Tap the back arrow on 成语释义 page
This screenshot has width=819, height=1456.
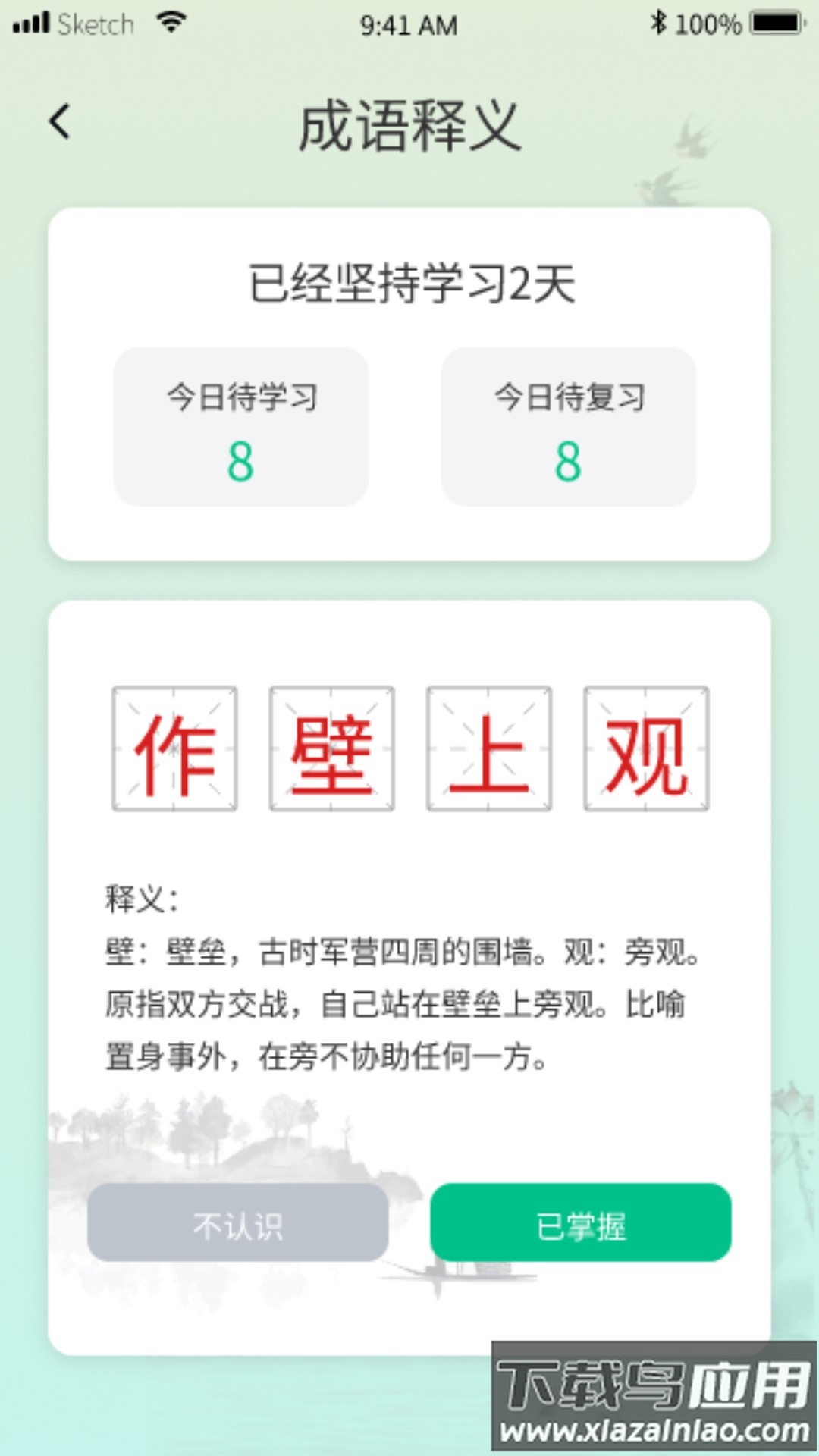60,121
